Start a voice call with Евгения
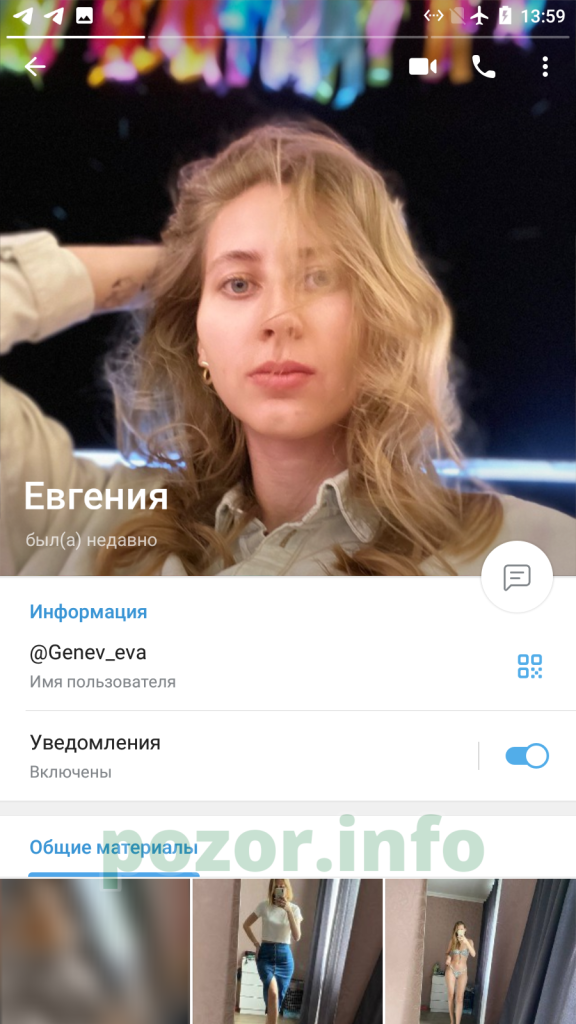This screenshot has width=576, height=1024. pos(483,67)
